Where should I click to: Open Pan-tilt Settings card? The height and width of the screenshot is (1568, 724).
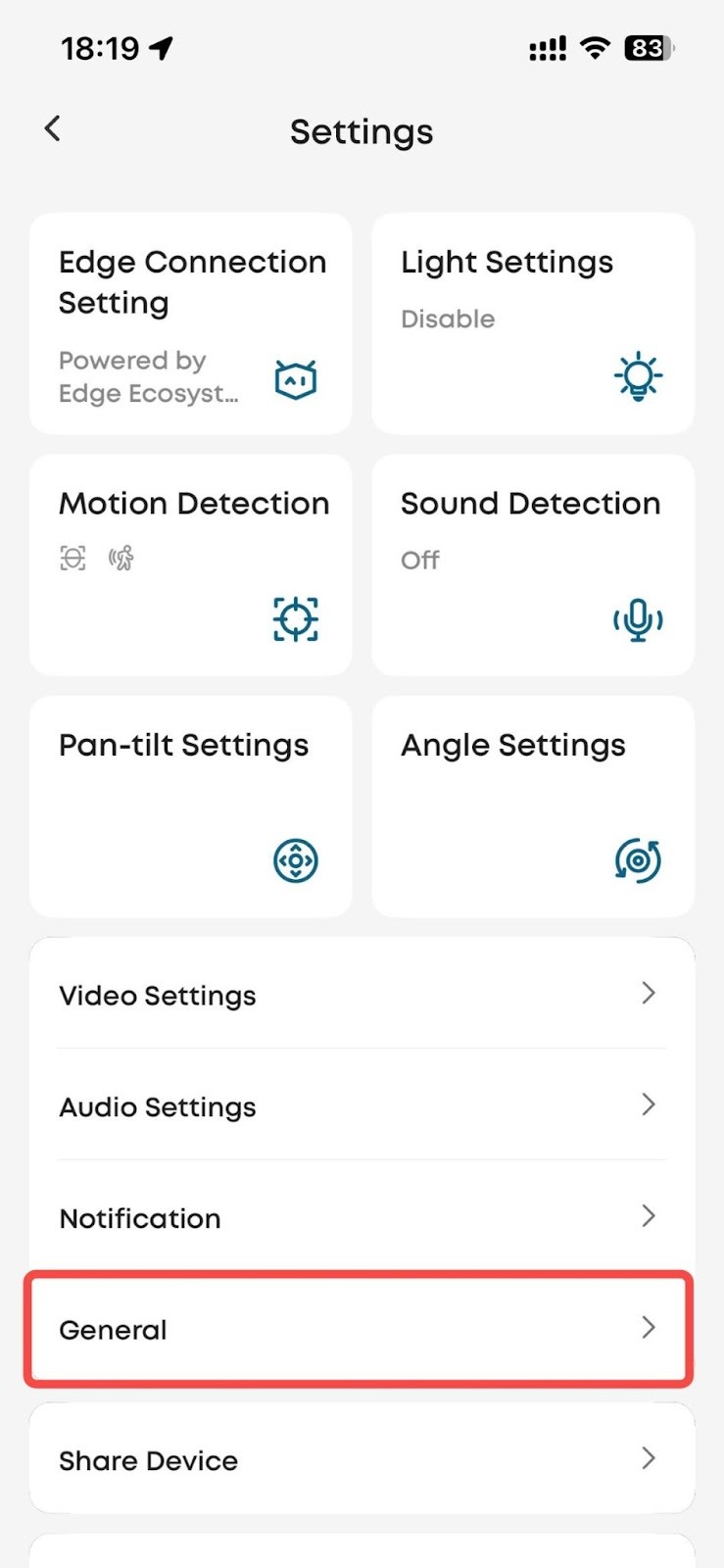[191, 806]
